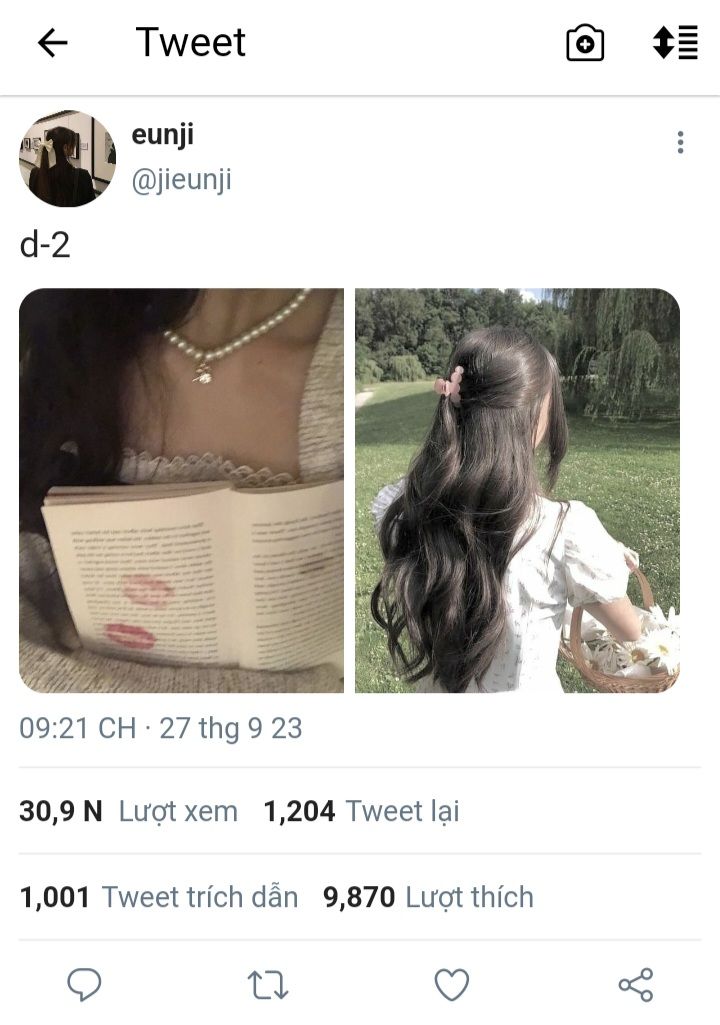Viewport: 720px width, 1025px height.
Task: Like the tweet with the heart icon
Action: [x=452, y=984]
